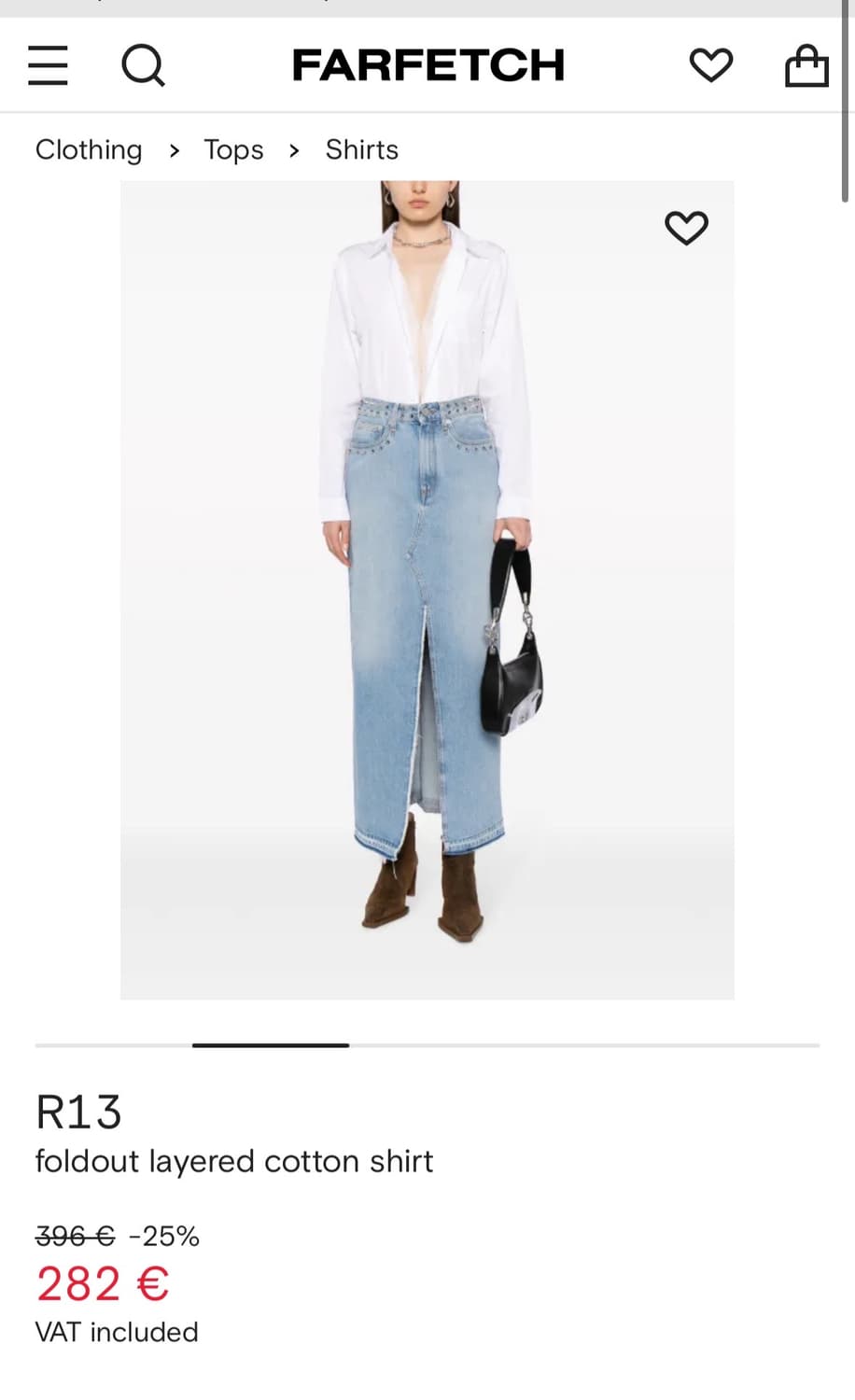Open the Clothing breadcrumb category

click(89, 149)
